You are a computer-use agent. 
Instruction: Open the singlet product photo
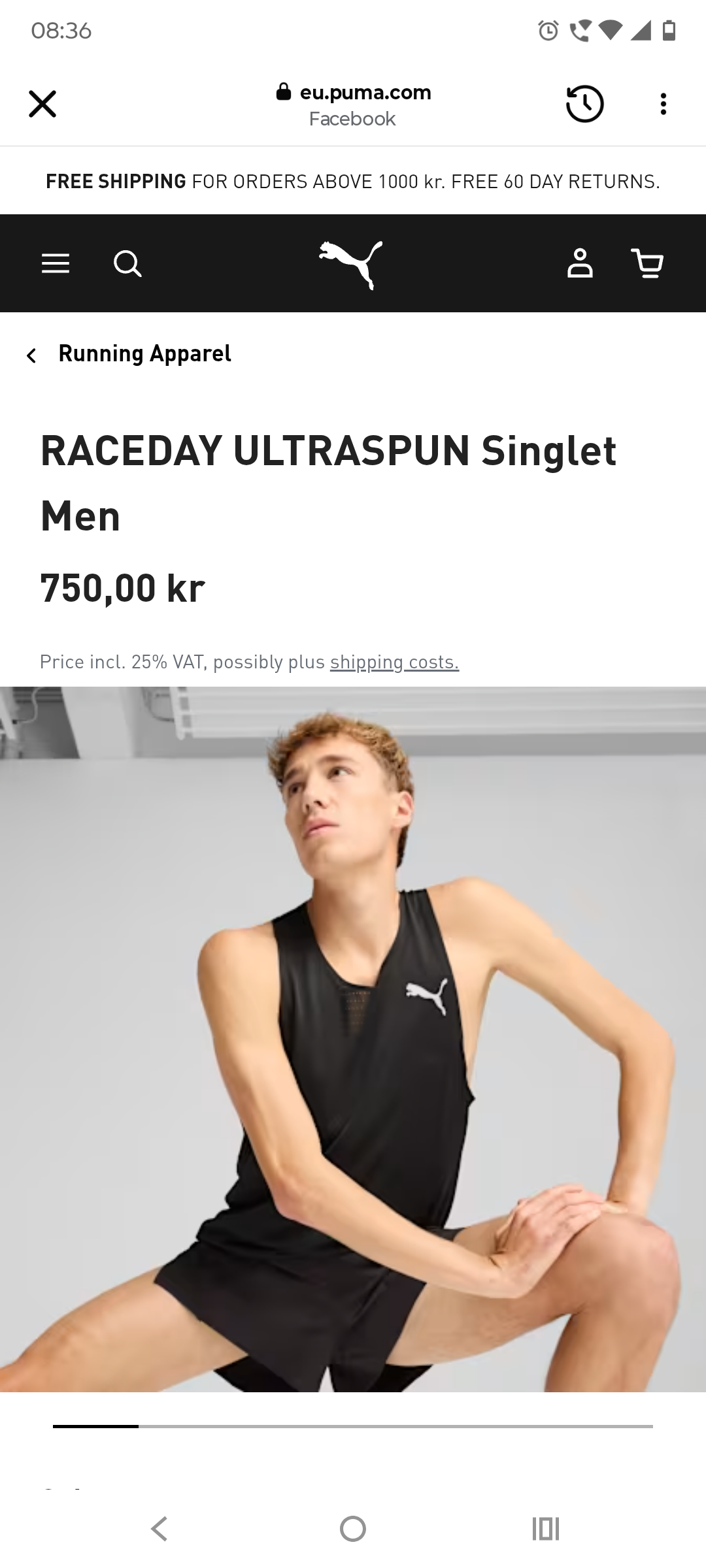click(353, 1039)
